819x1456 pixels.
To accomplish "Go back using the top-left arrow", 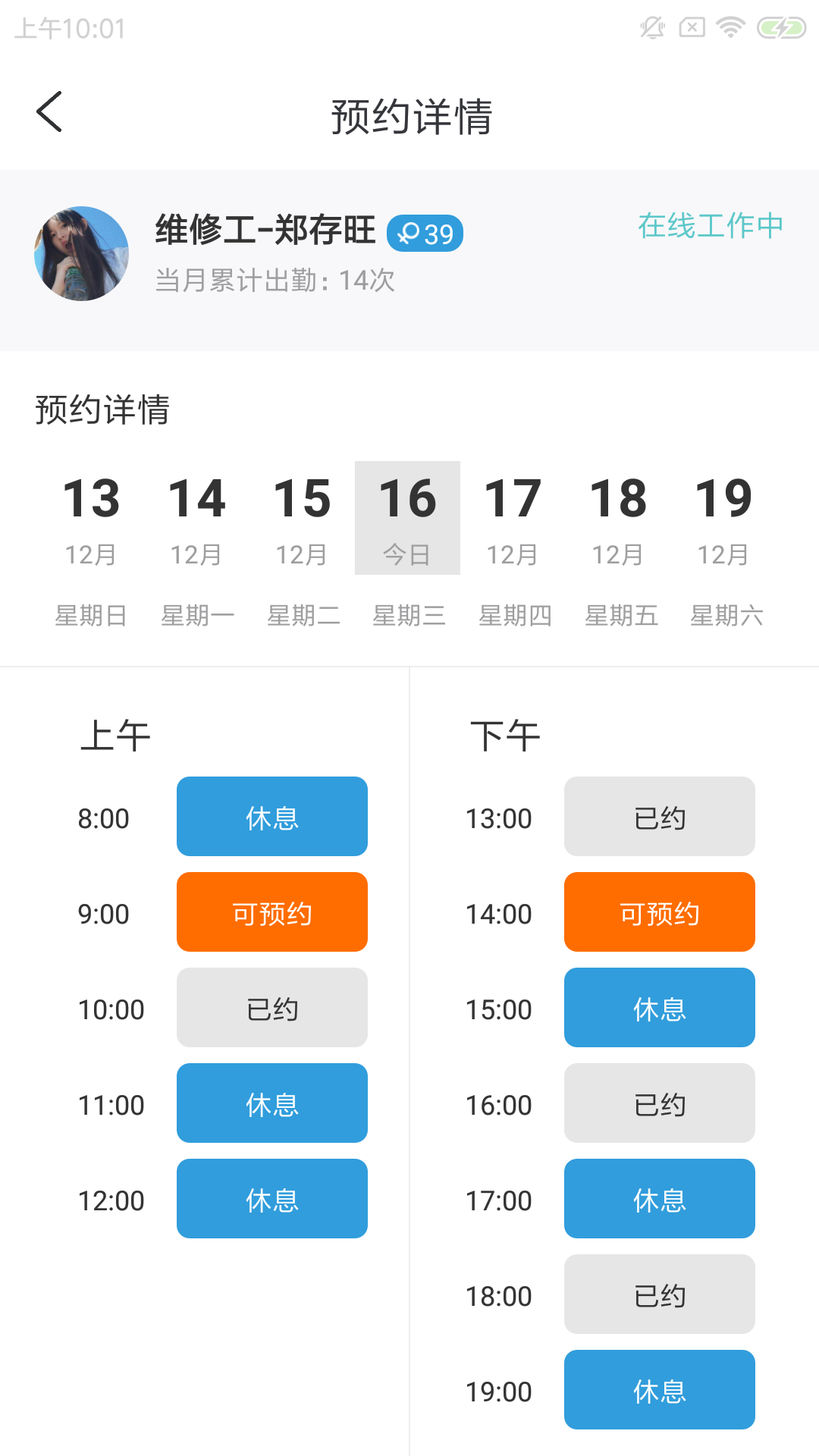I will [50, 112].
